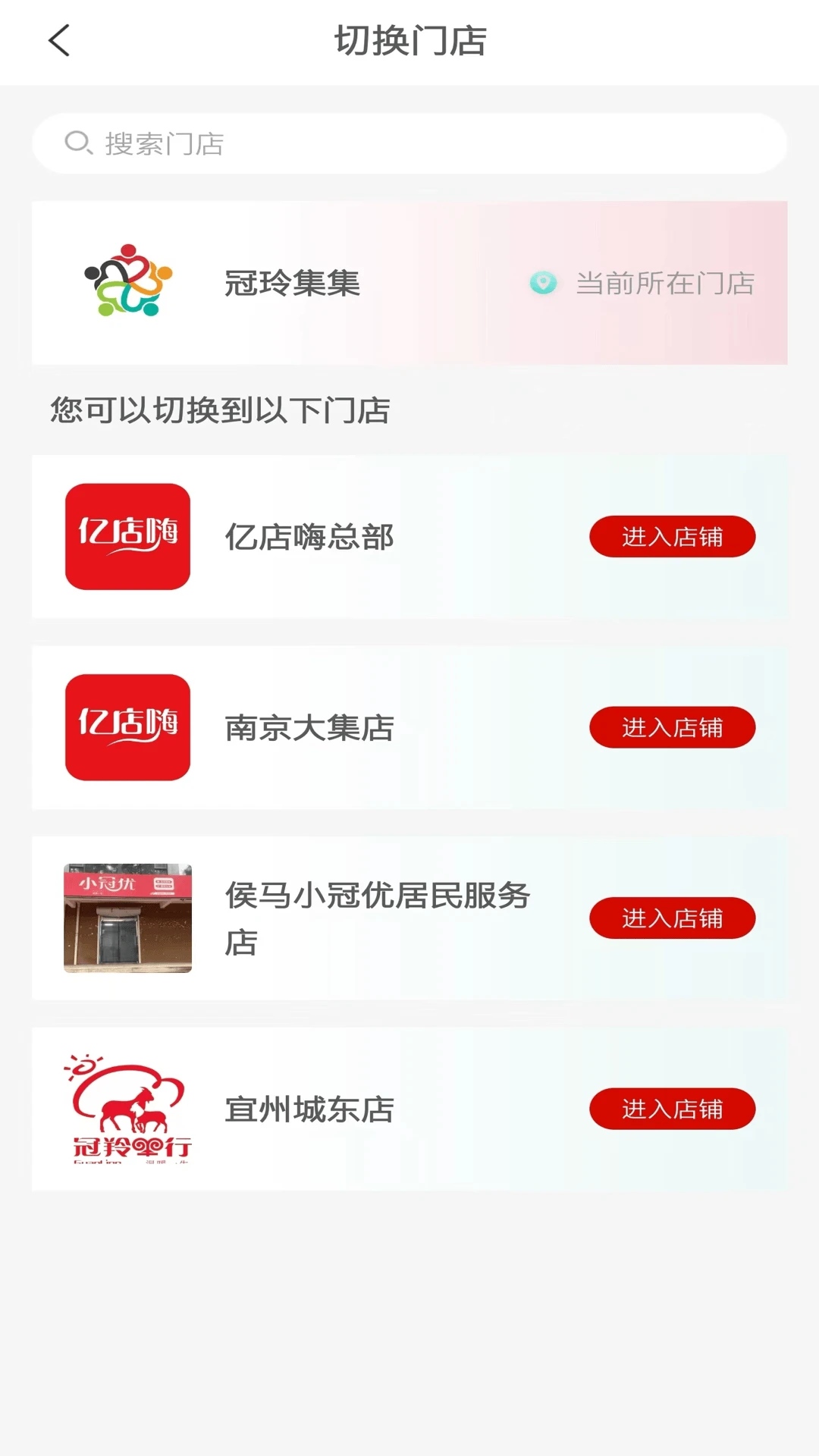This screenshot has height=1456, width=819.
Task: Open the current store card 冠玲集集
Action: coord(409,283)
